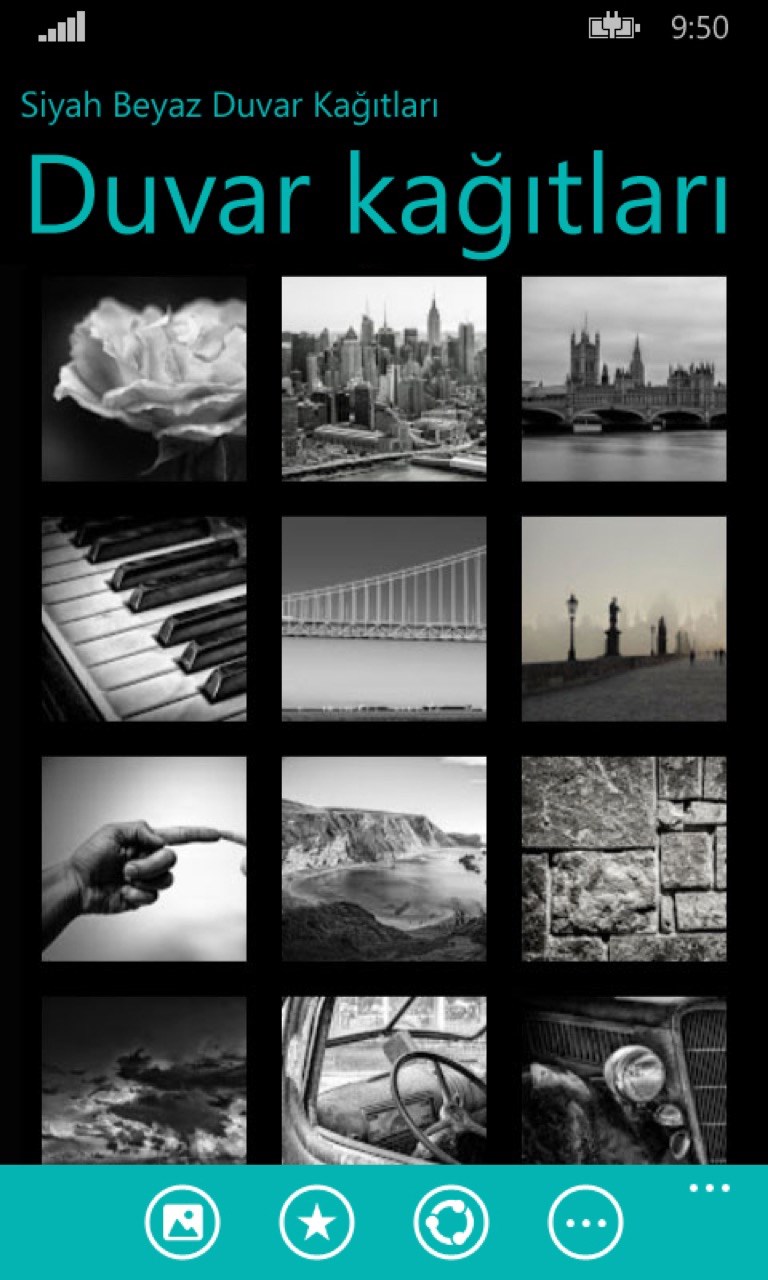Open favorites with the star icon
Screen dimensions: 768x1280
pyautogui.click(x=317, y=1222)
